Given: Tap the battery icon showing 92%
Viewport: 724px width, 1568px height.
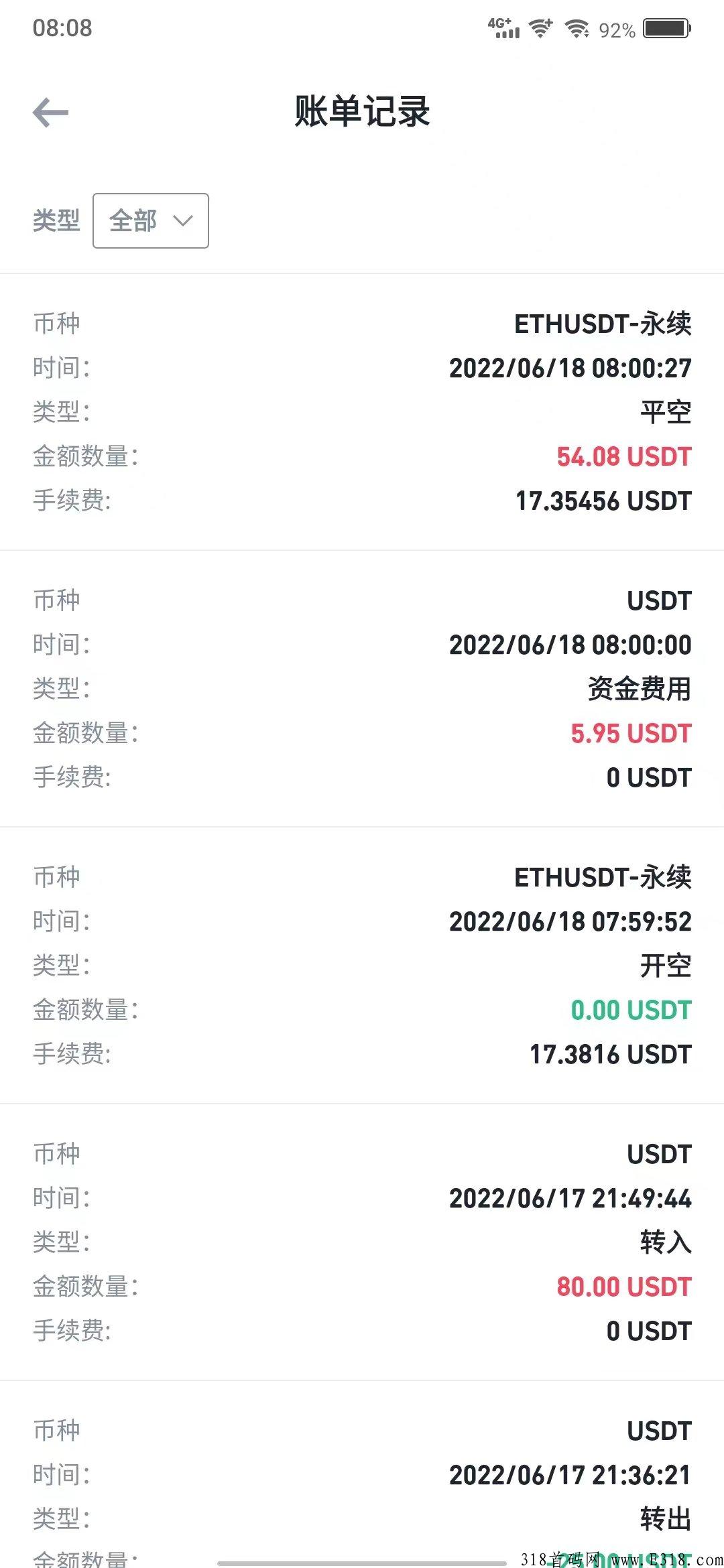Looking at the screenshot, I should click(665, 28).
